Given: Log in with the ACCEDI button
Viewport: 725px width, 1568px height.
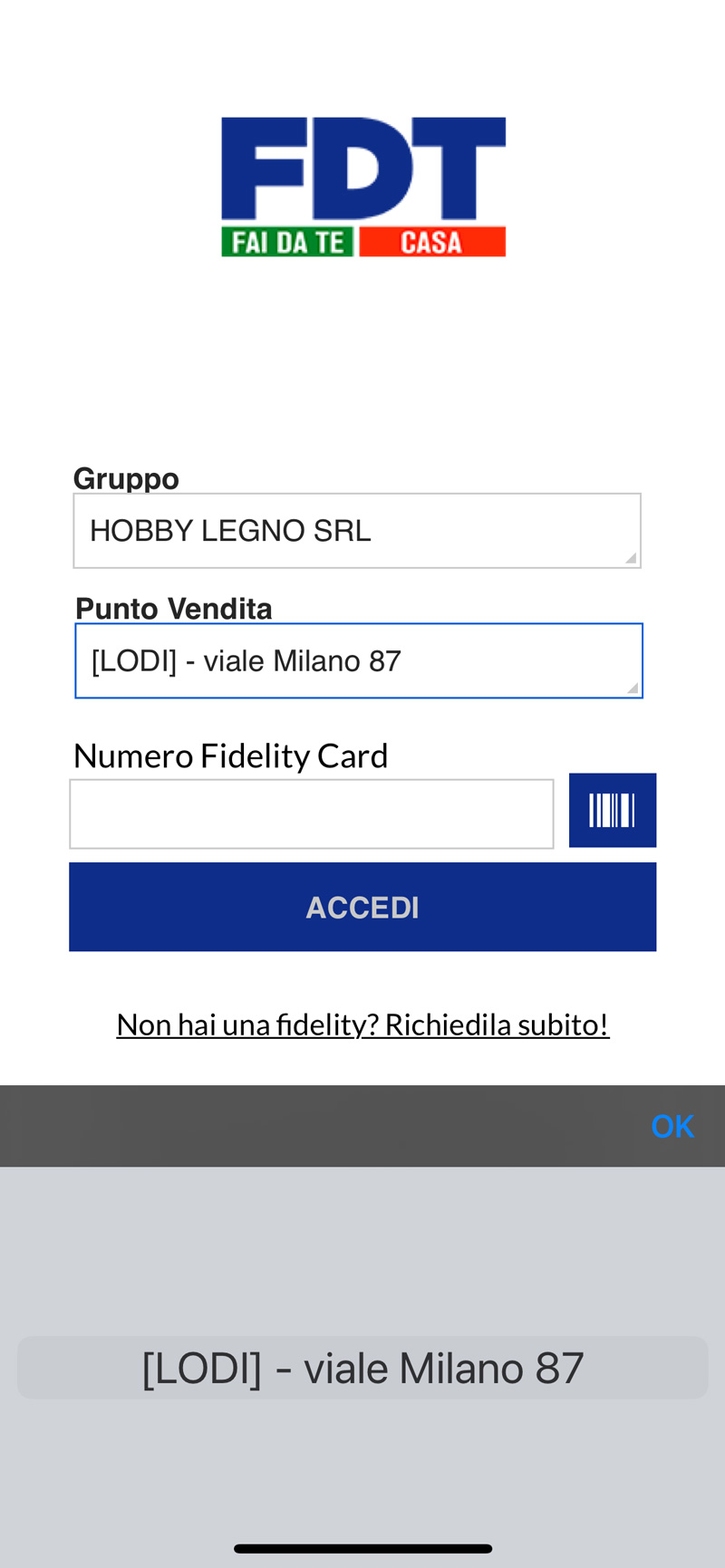Looking at the screenshot, I should [362, 907].
